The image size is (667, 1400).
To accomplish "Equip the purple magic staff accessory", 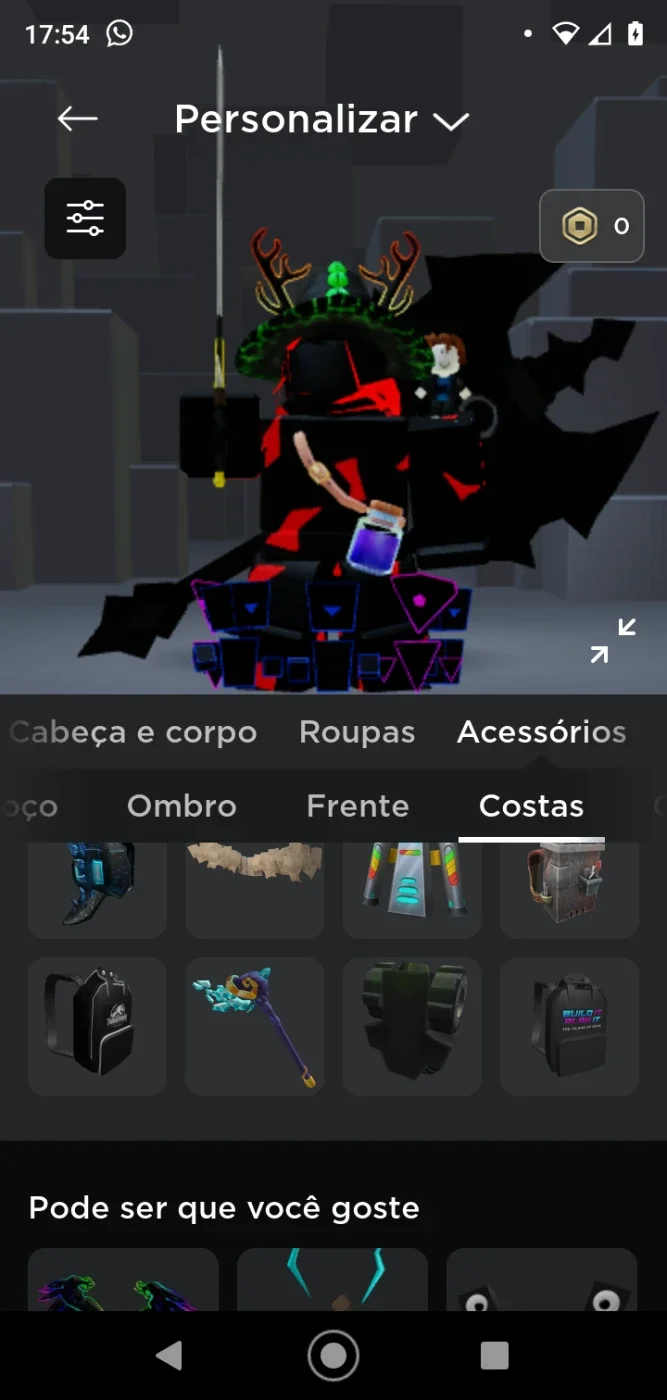I will (x=255, y=1026).
